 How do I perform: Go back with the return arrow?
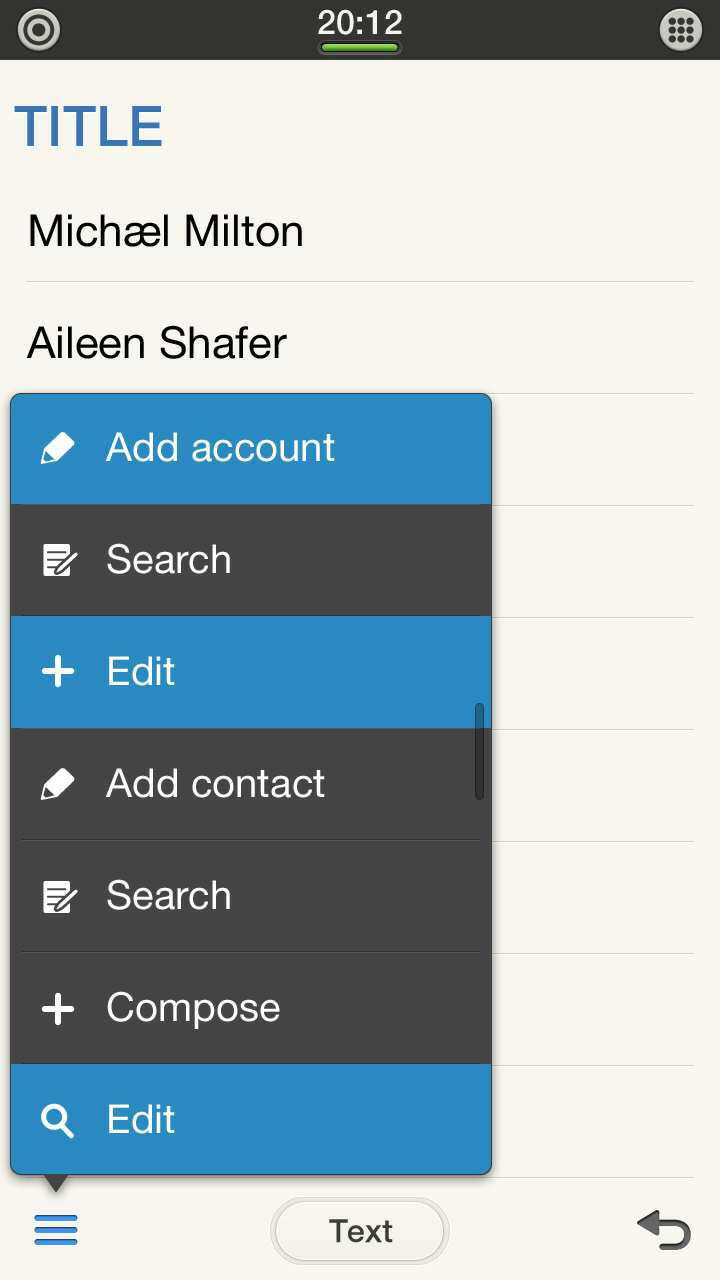pyautogui.click(x=664, y=1230)
